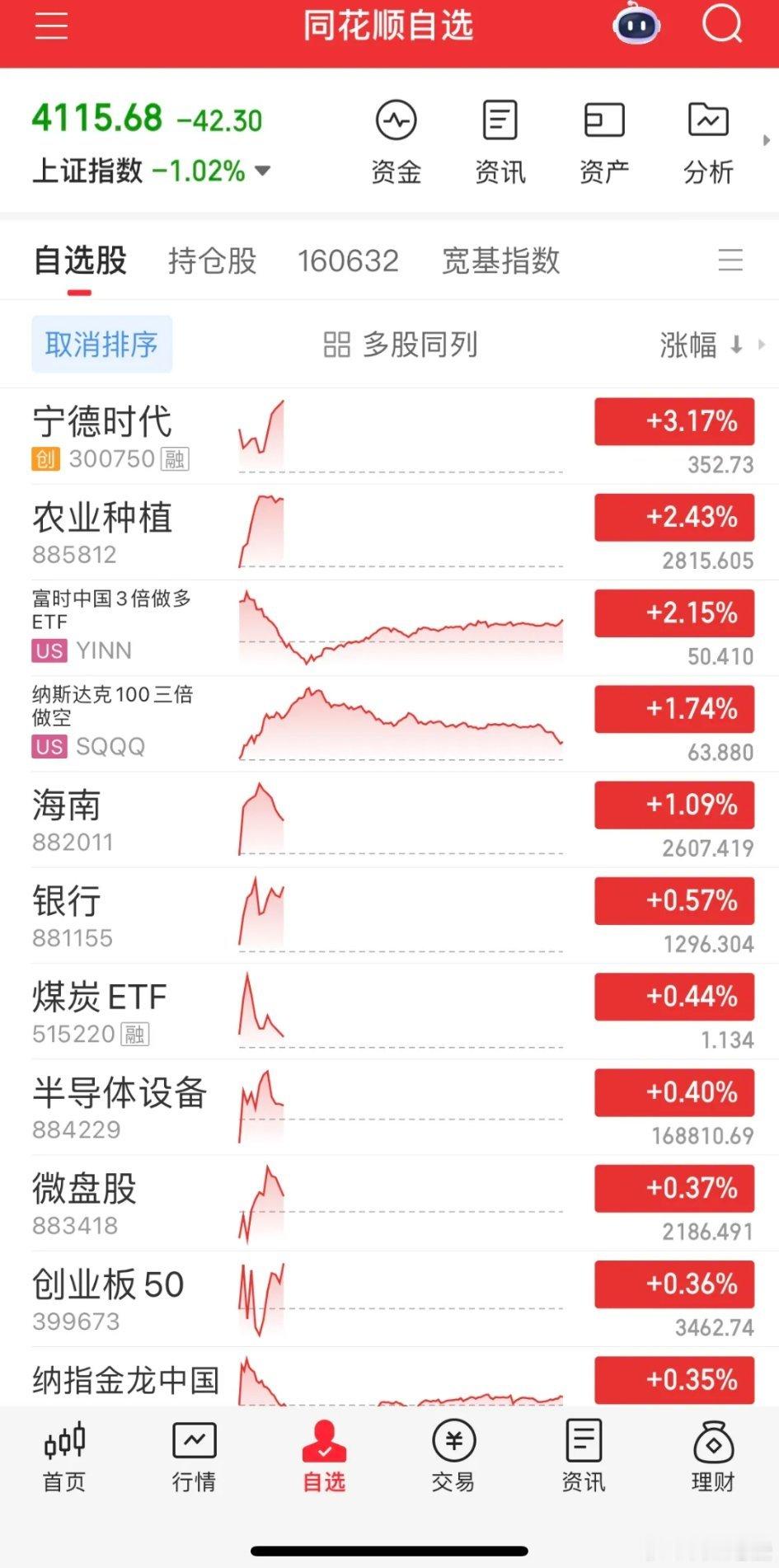The image size is (779, 1568).
Task: Open 交易 trading in bottom navigation
Action: tap(453, 1455)
